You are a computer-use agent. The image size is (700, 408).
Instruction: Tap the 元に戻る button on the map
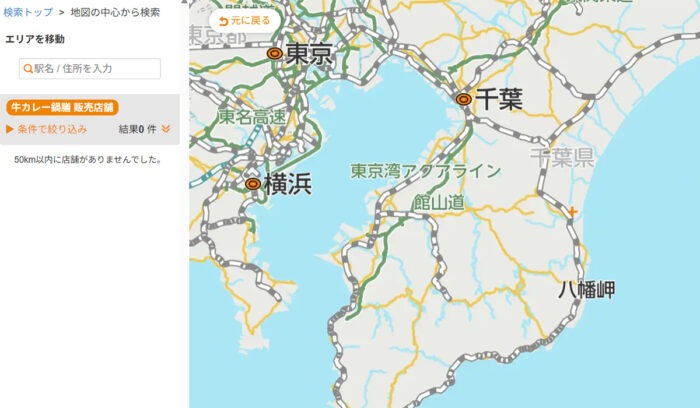click(243, 20)
